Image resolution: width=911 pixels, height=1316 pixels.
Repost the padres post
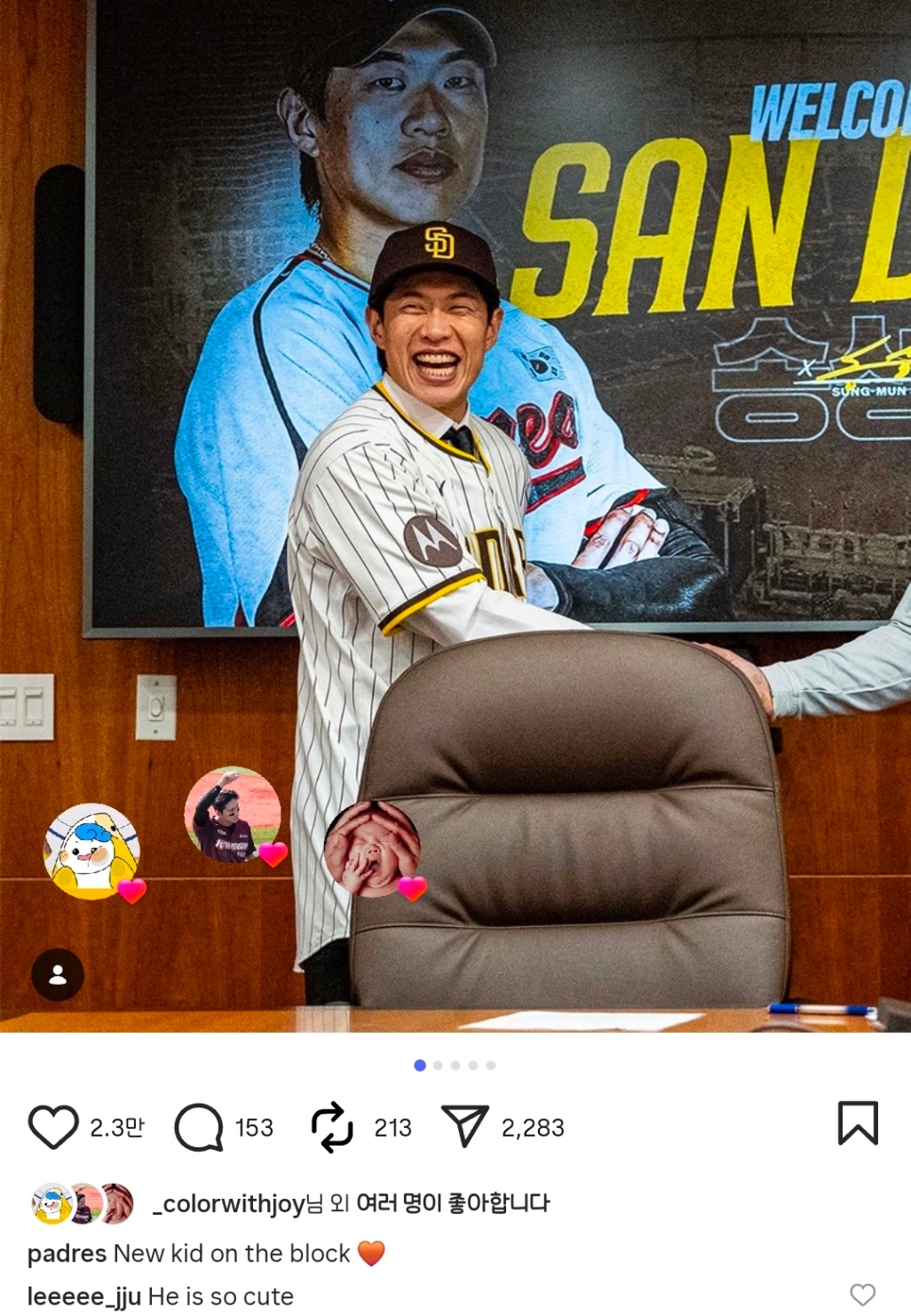tap(332, 1127)
